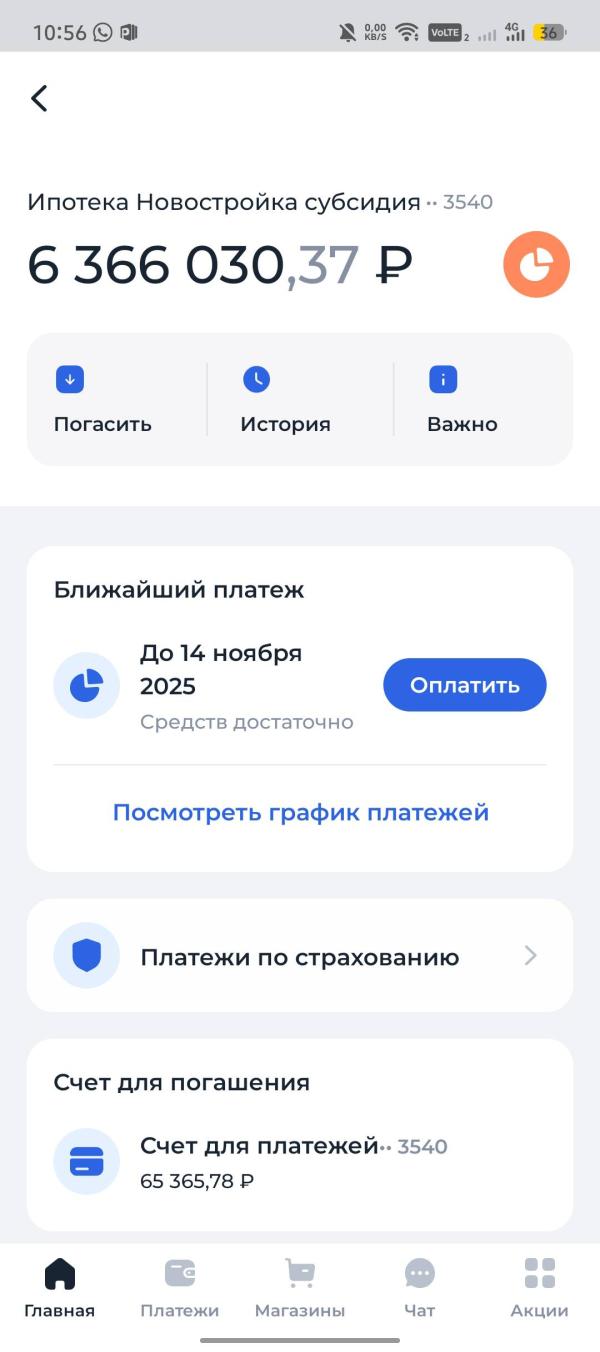Open Платежи по страхованию
Image resolution: width=600 pixels, height=1352 pixels.
(300, 956)
